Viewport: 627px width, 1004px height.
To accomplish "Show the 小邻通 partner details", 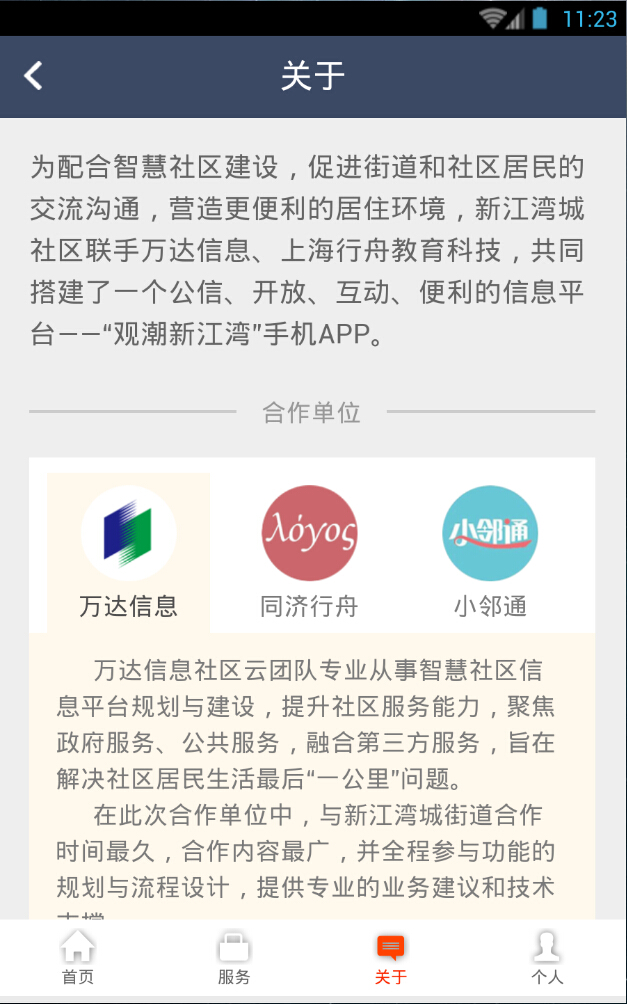I will (x=490, y=553).
